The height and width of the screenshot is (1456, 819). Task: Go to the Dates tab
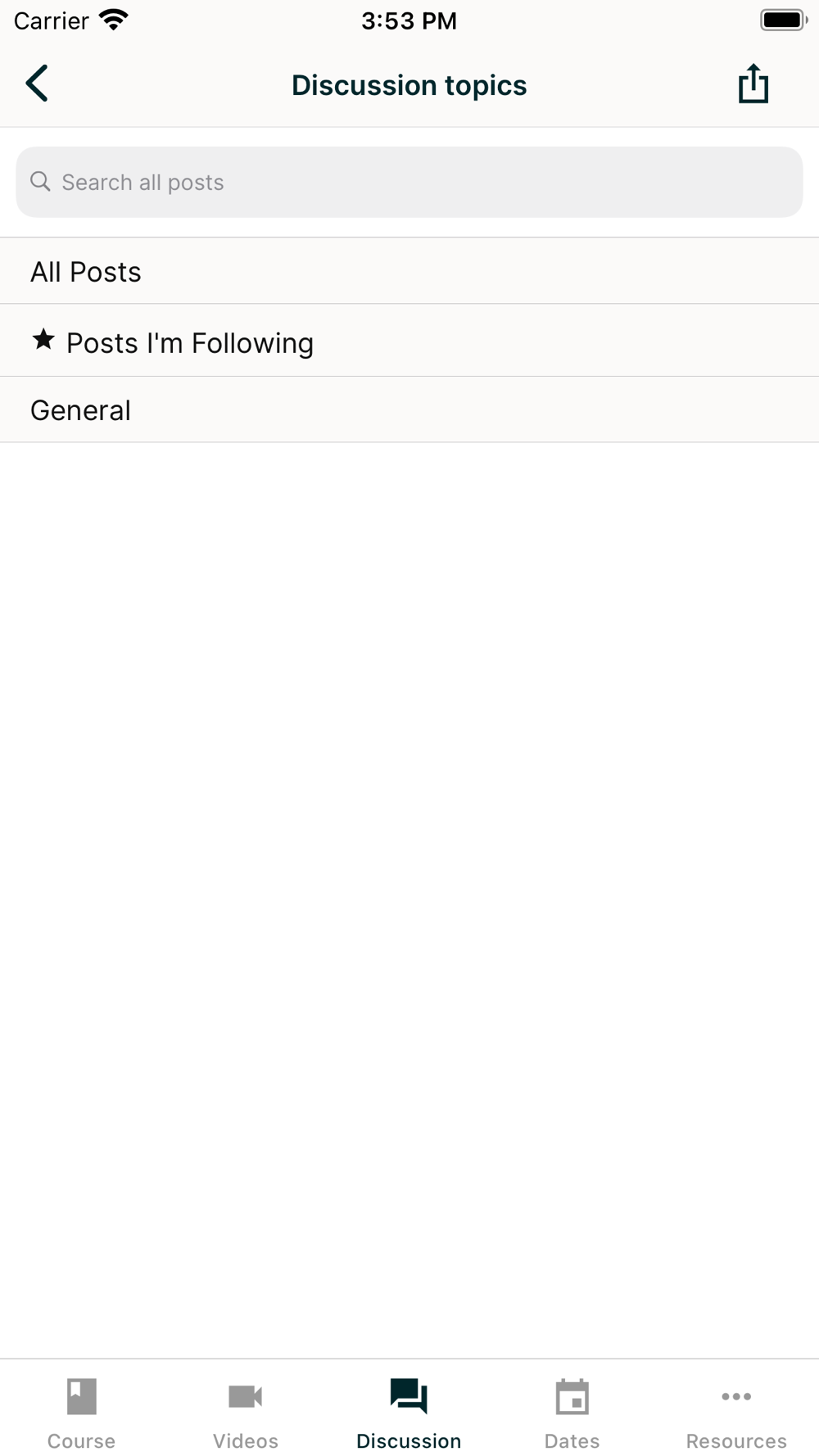pos(572,1412)
